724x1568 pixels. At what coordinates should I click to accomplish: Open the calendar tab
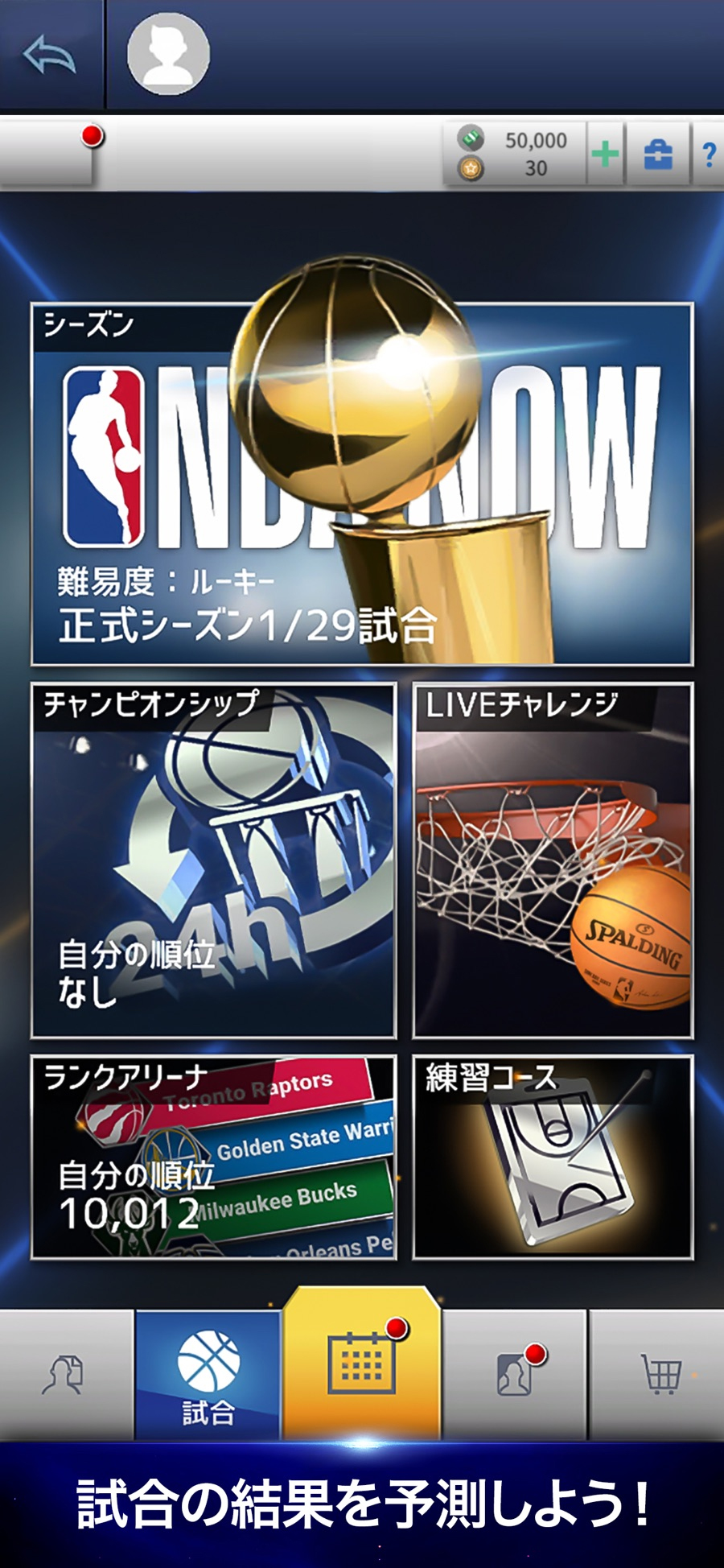tap(362, 1364)
